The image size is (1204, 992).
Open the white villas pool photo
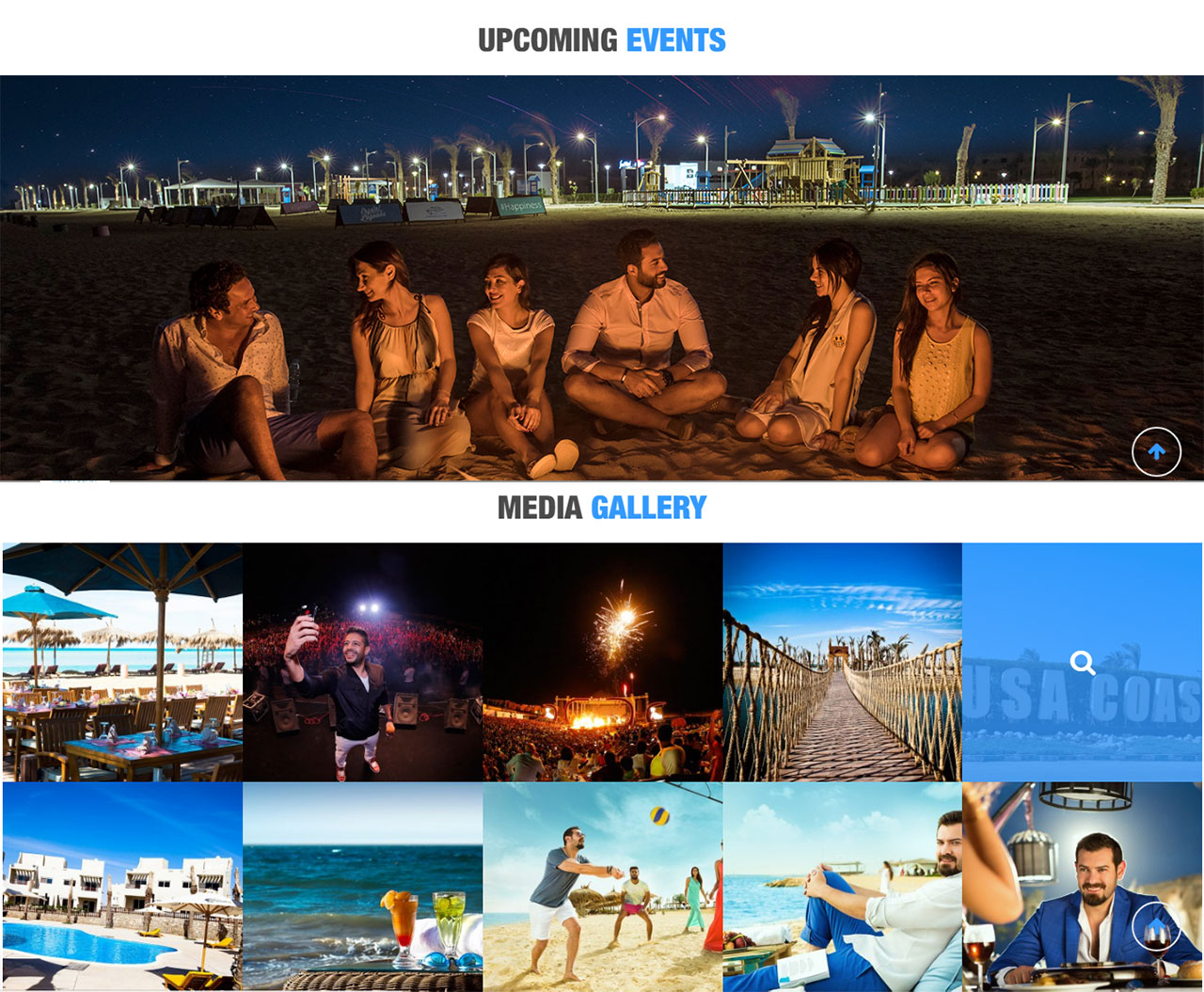pos(122,886)
